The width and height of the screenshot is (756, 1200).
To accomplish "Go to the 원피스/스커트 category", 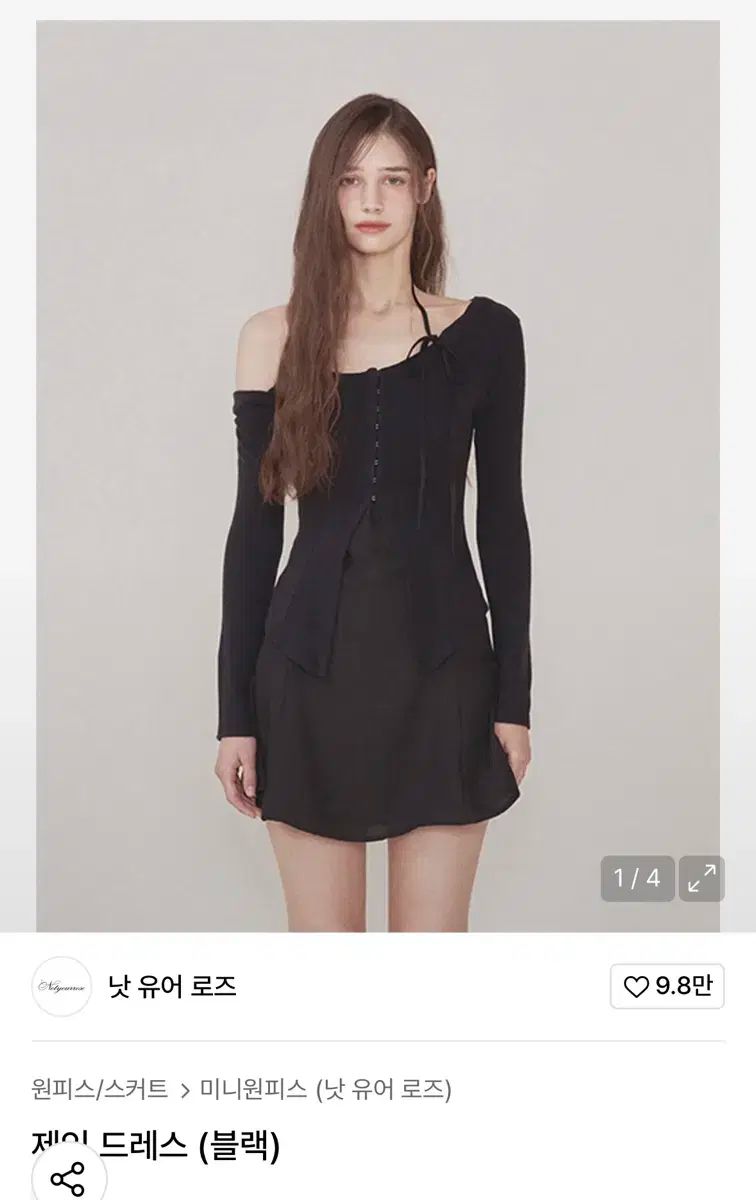I will (100, 1088).
